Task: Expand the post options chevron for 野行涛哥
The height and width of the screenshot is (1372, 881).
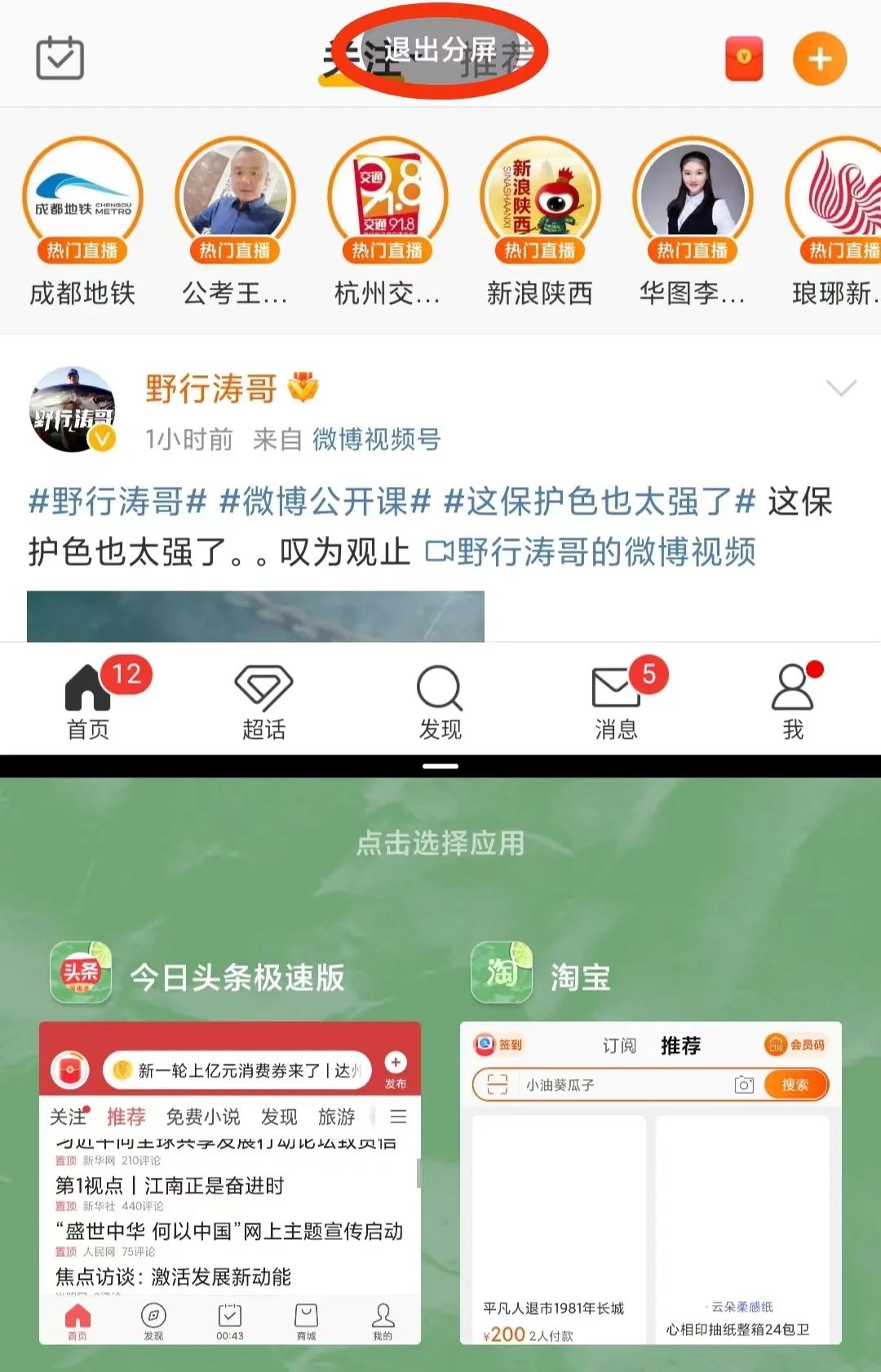Action: click(841, 387)
